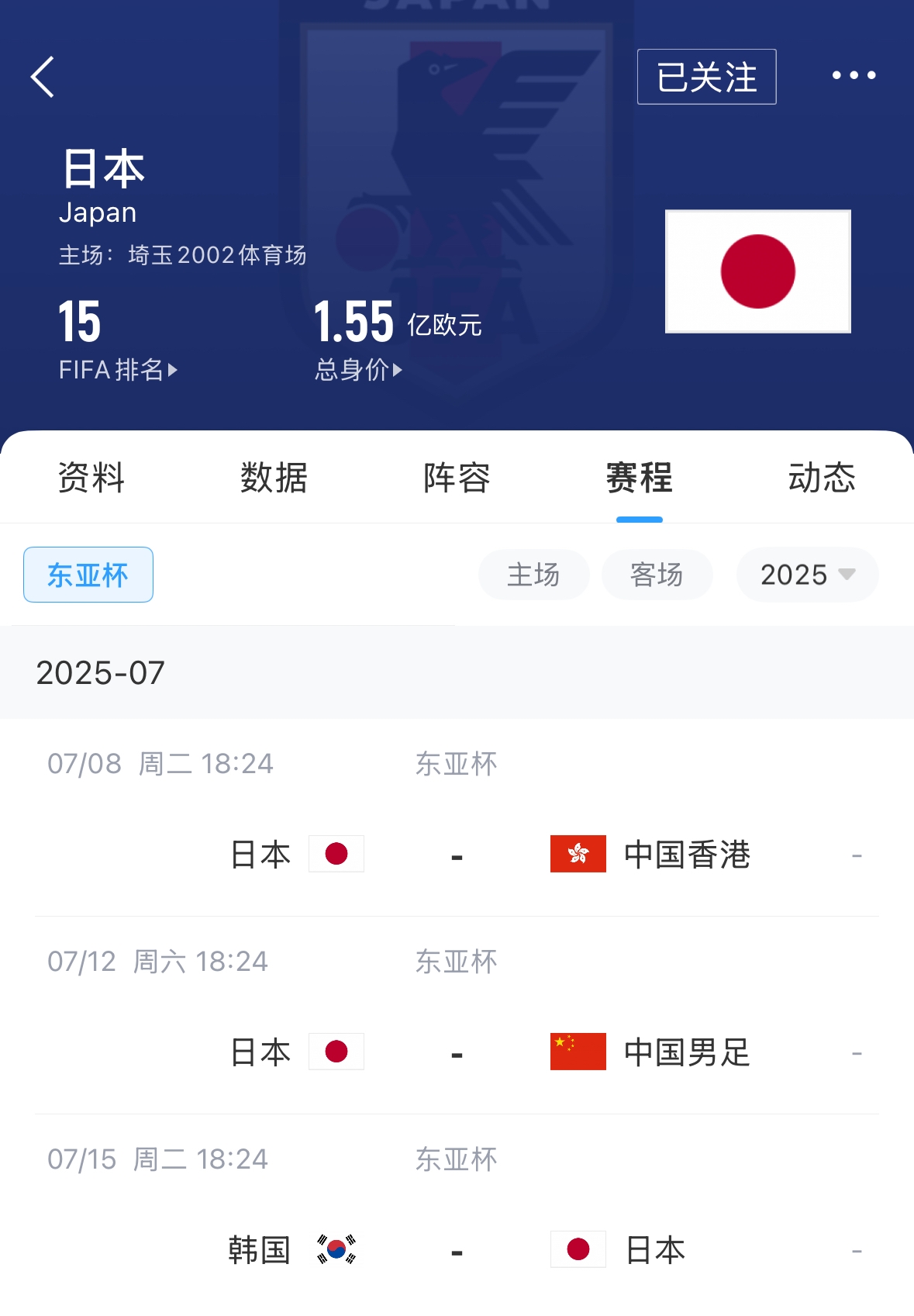Viewport: 914px width, 1316px height.
Task: Switch to the 资料 tab
Action: point(90,478)
